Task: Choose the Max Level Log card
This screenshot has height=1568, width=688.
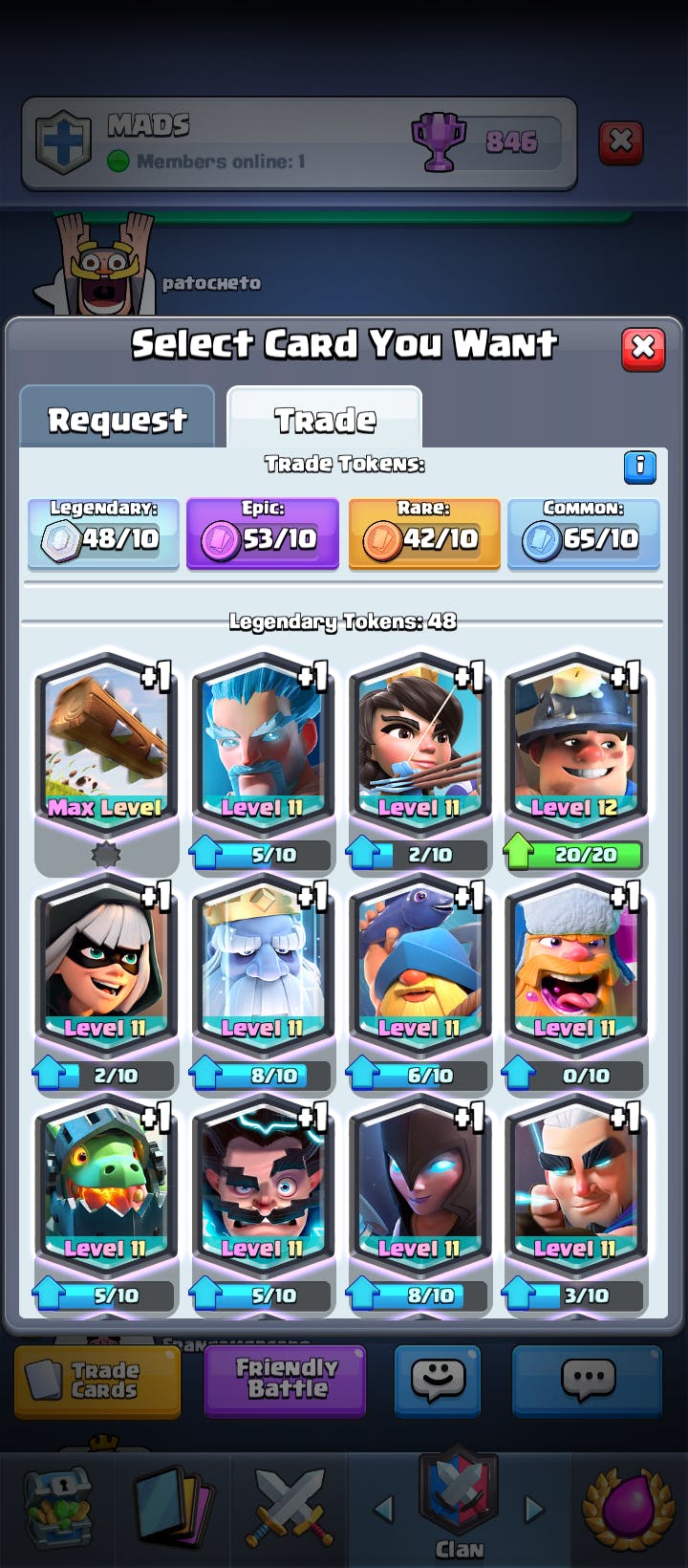Action: tap(105, 760)
